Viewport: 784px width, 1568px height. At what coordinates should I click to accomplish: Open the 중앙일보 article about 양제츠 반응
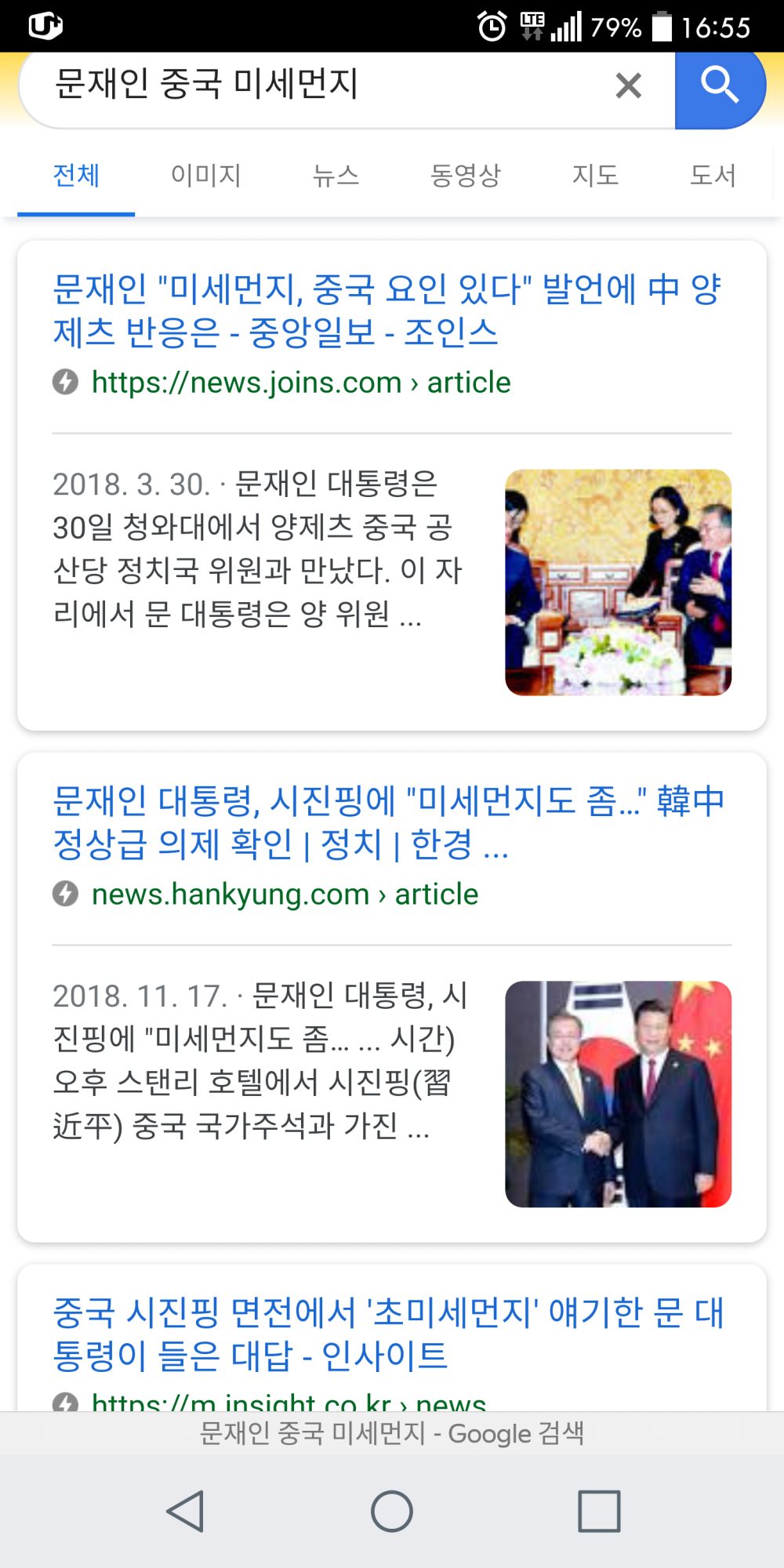click(386, 310)
